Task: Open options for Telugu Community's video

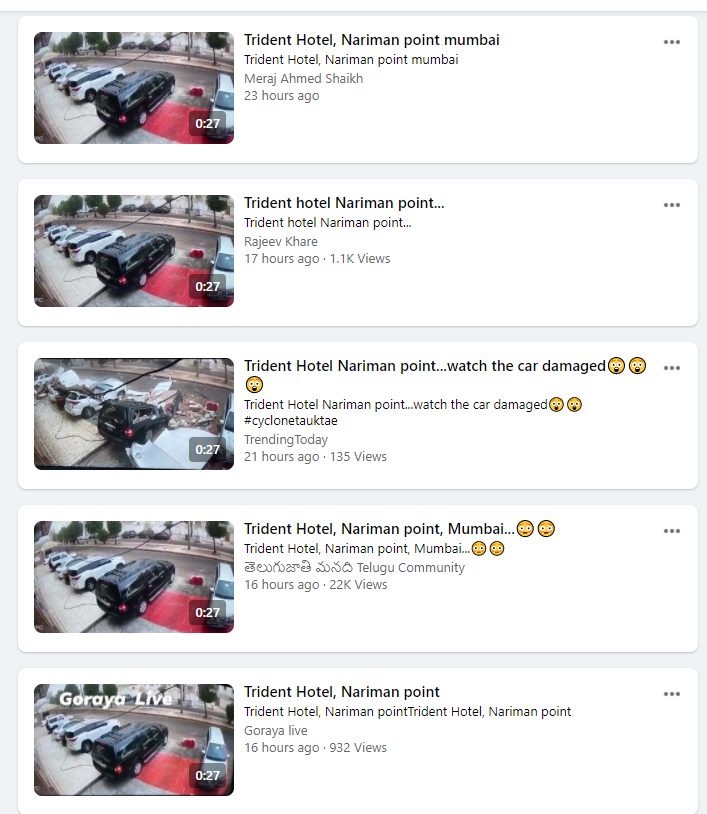Action: [672, 531]
